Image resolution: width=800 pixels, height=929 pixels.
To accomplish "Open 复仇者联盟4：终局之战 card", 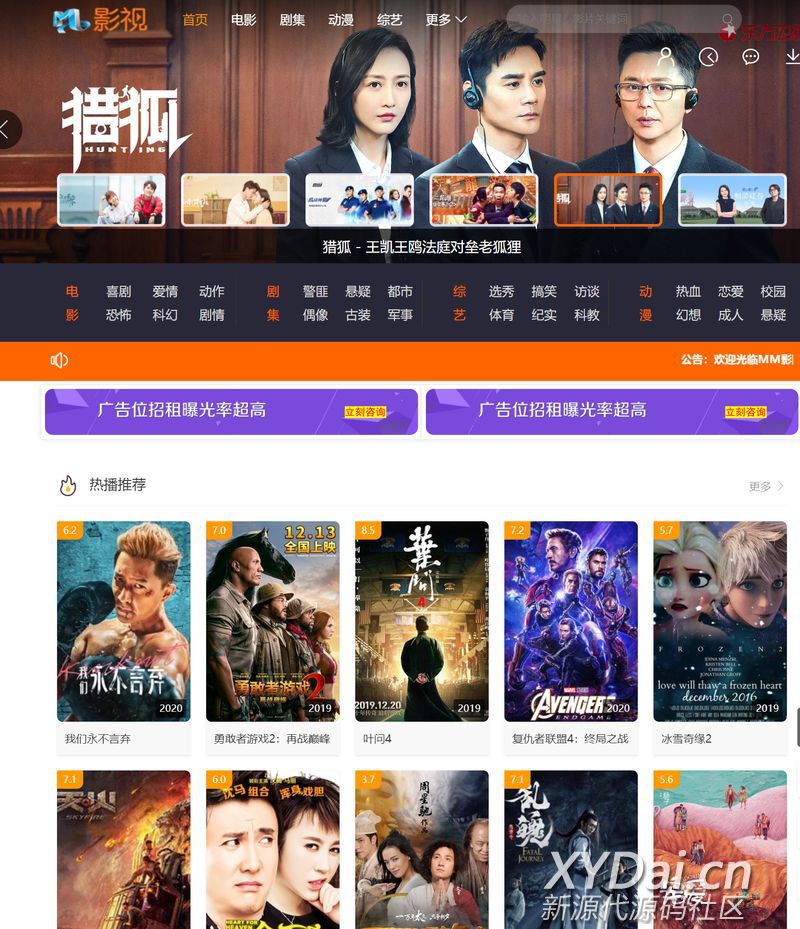I will (x=570, y=621).
